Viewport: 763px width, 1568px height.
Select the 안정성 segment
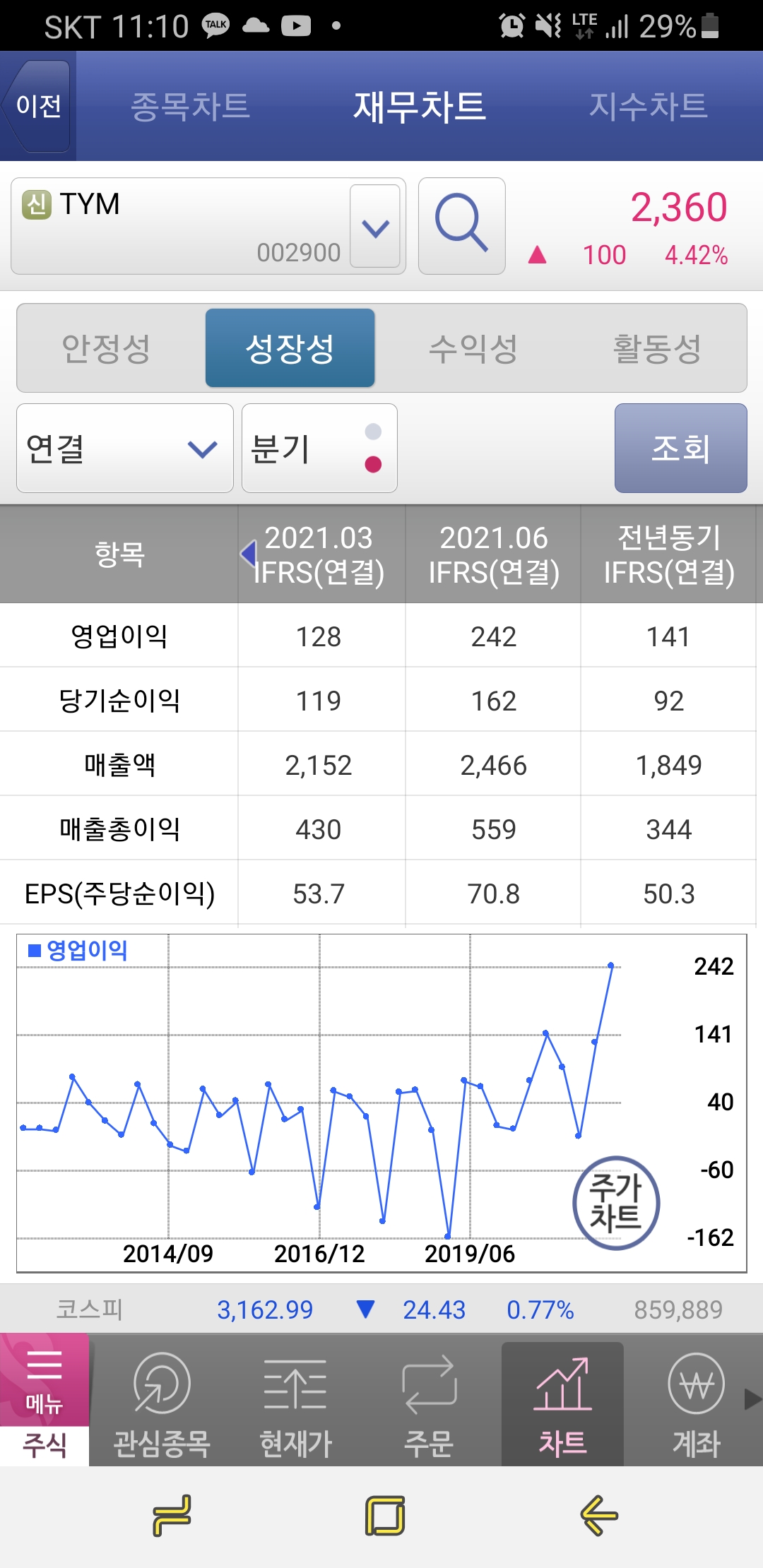click(106, 348)
